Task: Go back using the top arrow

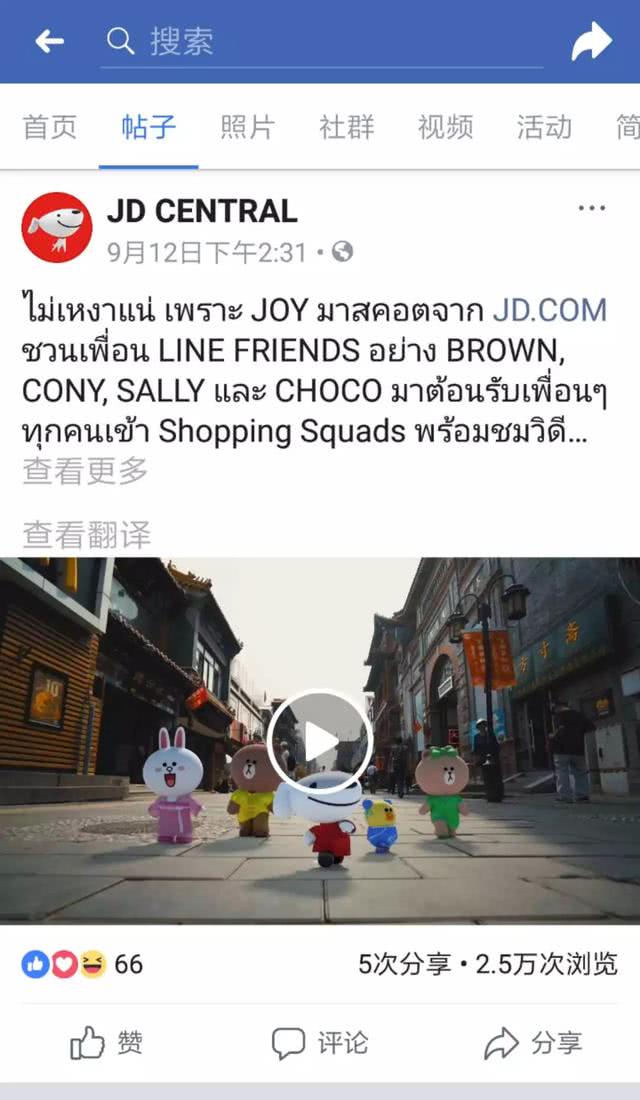Action: [50, 42]
